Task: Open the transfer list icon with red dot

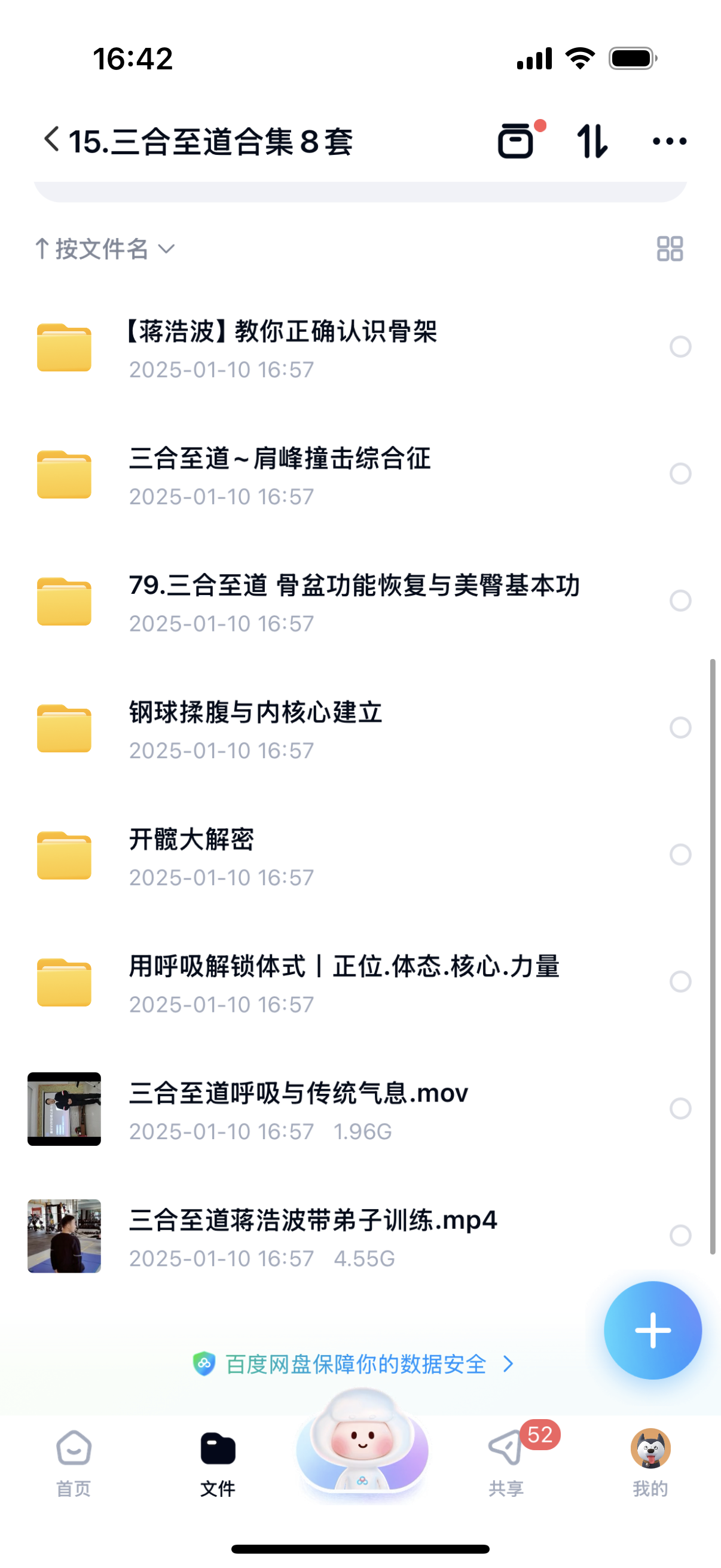Action: coord(517,141)
